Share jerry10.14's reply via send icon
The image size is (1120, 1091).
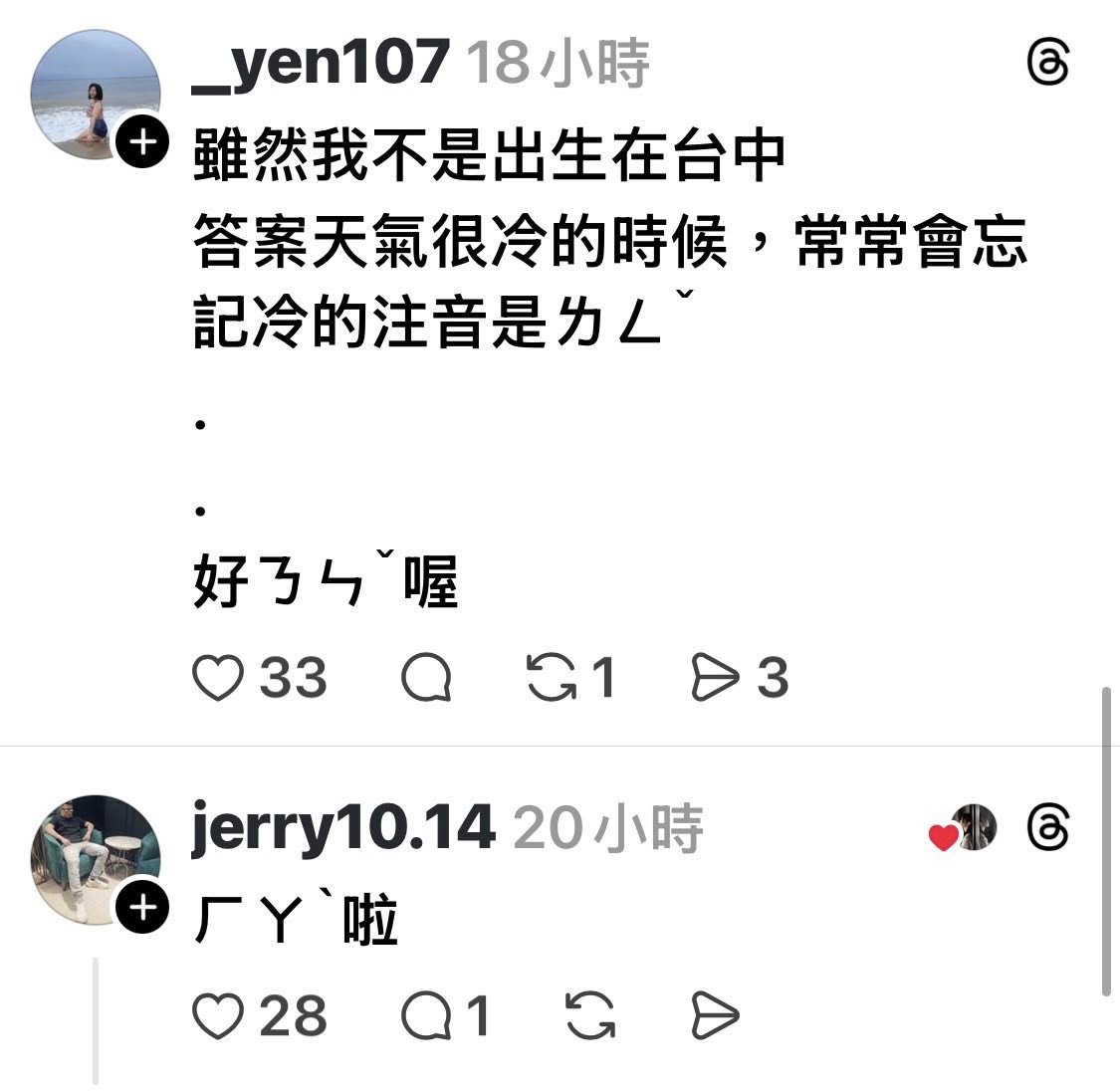click(716, 1016)
